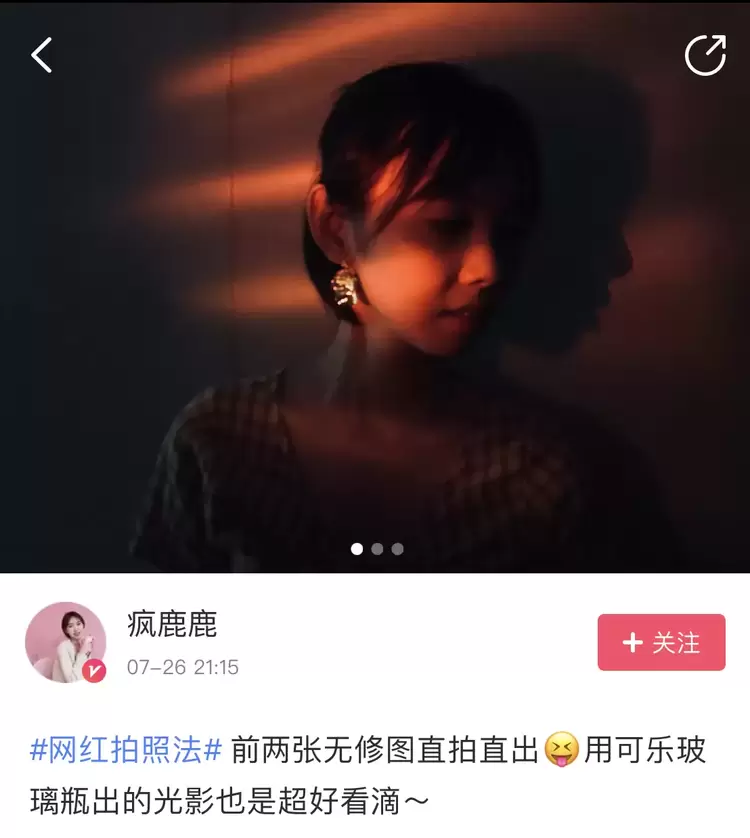This screenshot has width=750, height=838.
Task: Open 疯鹿鹿's profile avatar
Action: (65, 642)
